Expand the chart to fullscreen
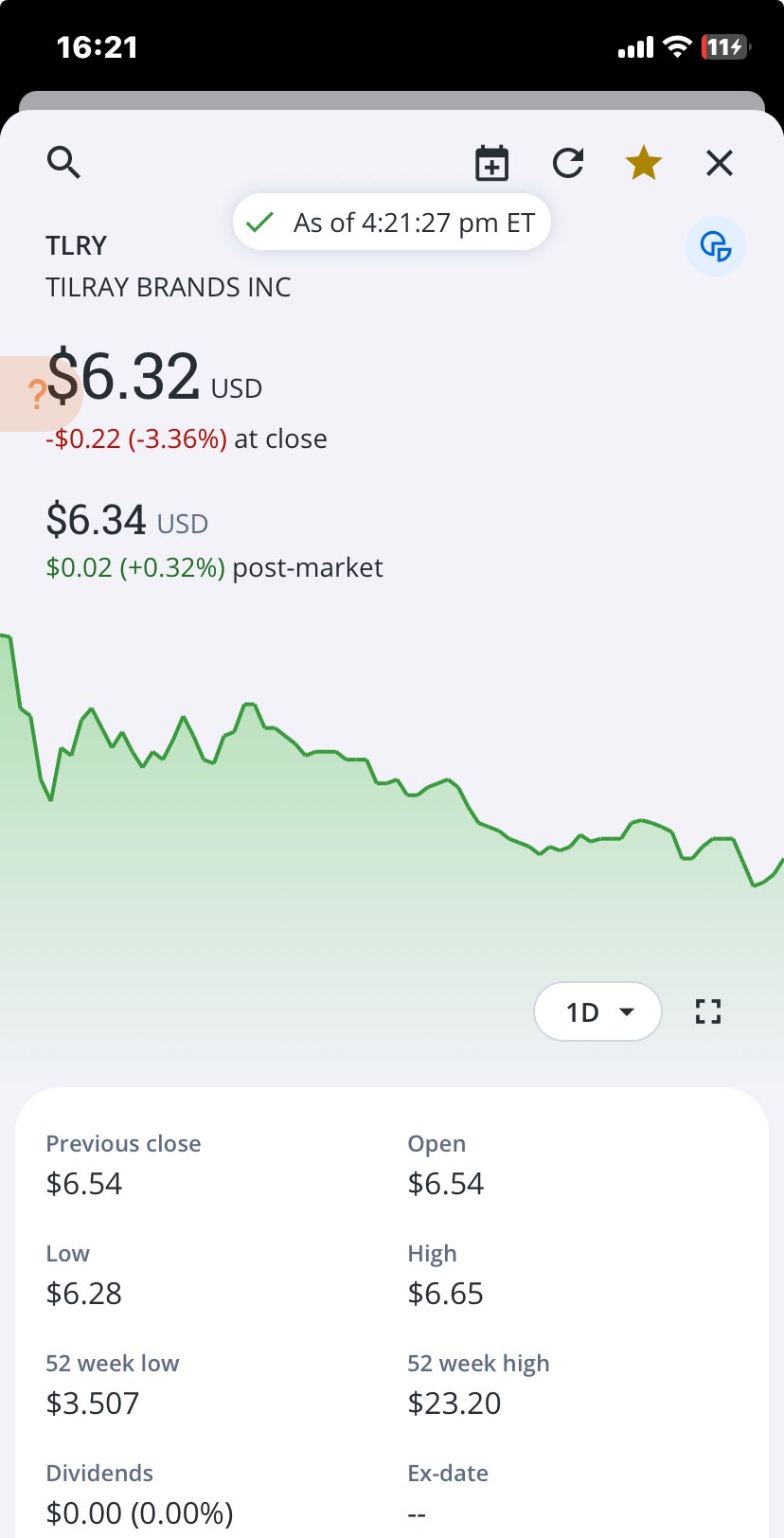The height and width of the screenshot is (1538, 784). pyautogui.click(x=708, y=1011)
